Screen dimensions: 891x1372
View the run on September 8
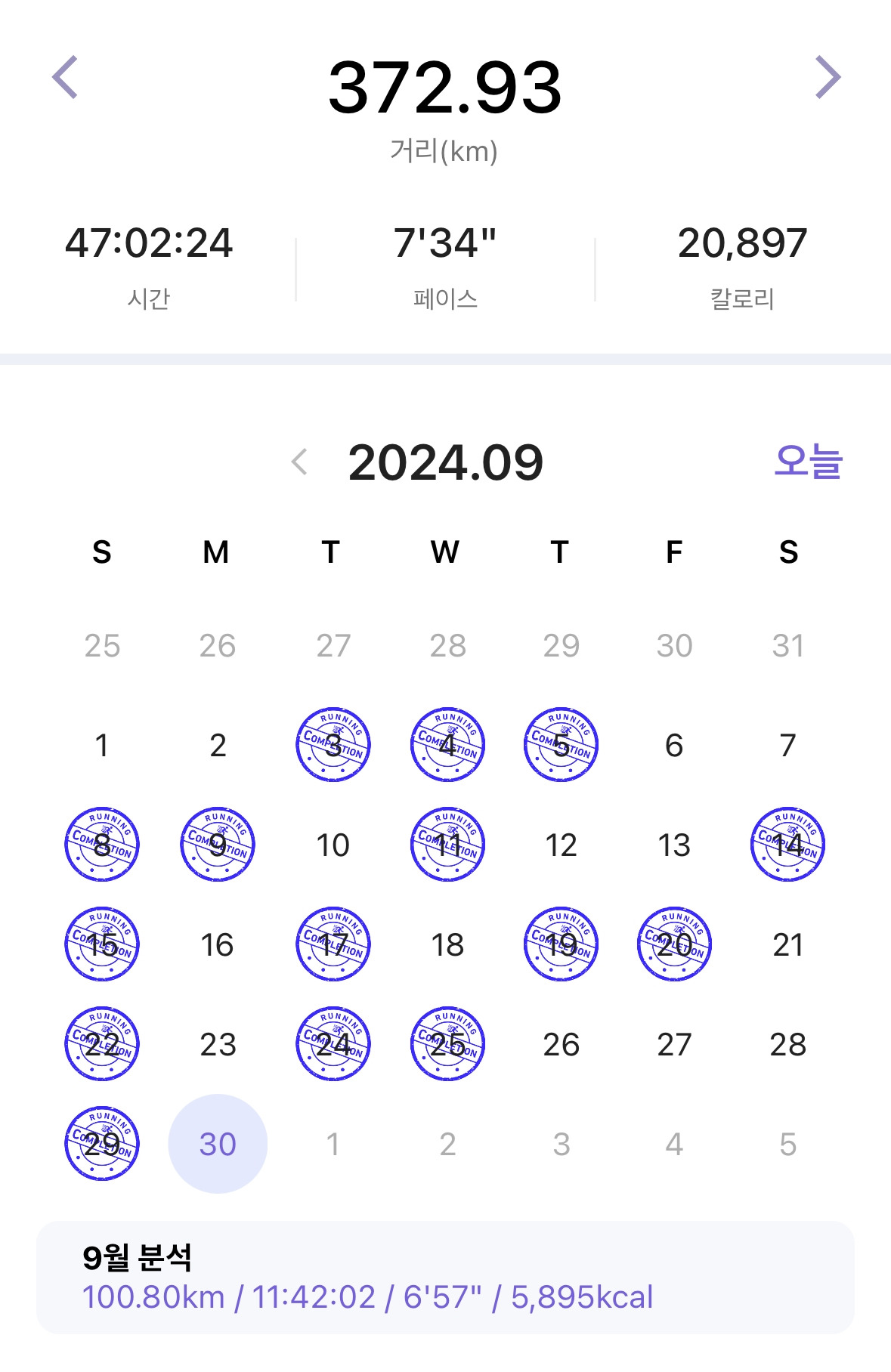[x=102, y=845]
